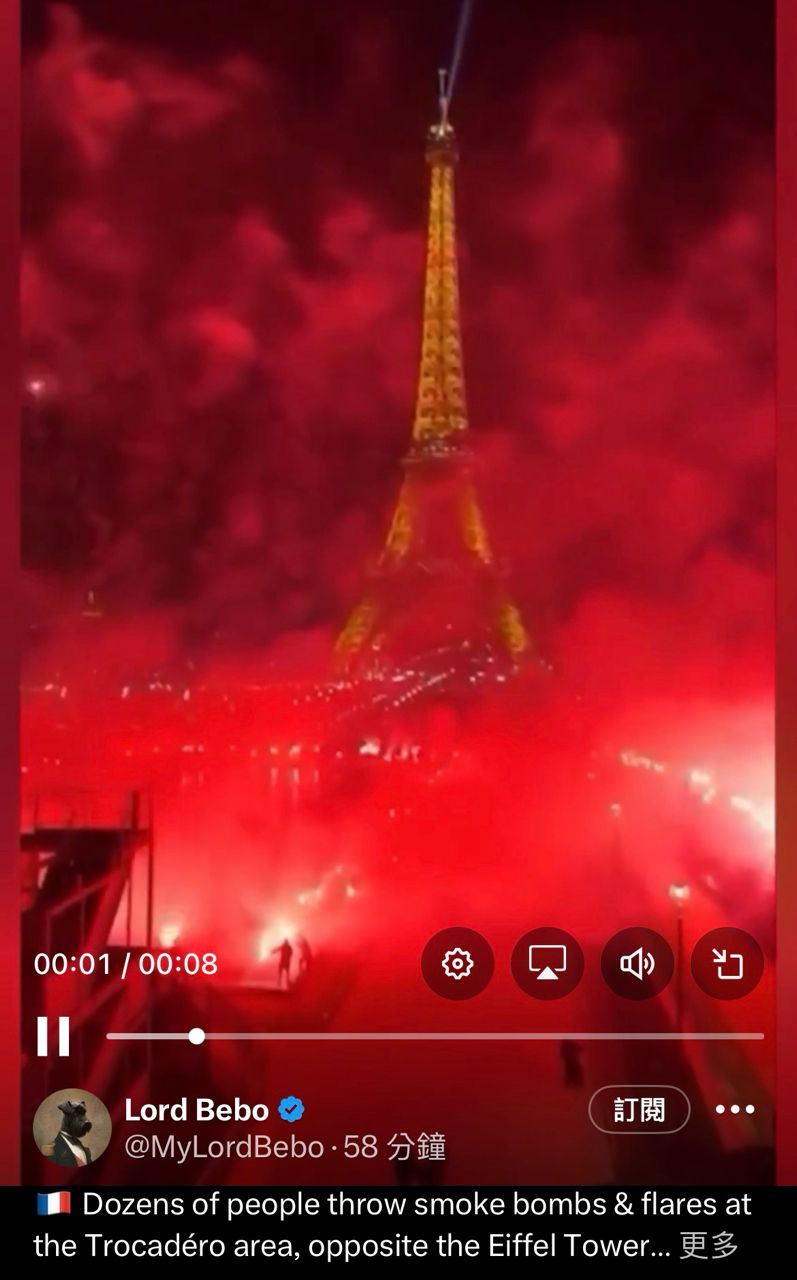Tap the video progress bar
The image size is (797, 1280).
[435, 1036]
